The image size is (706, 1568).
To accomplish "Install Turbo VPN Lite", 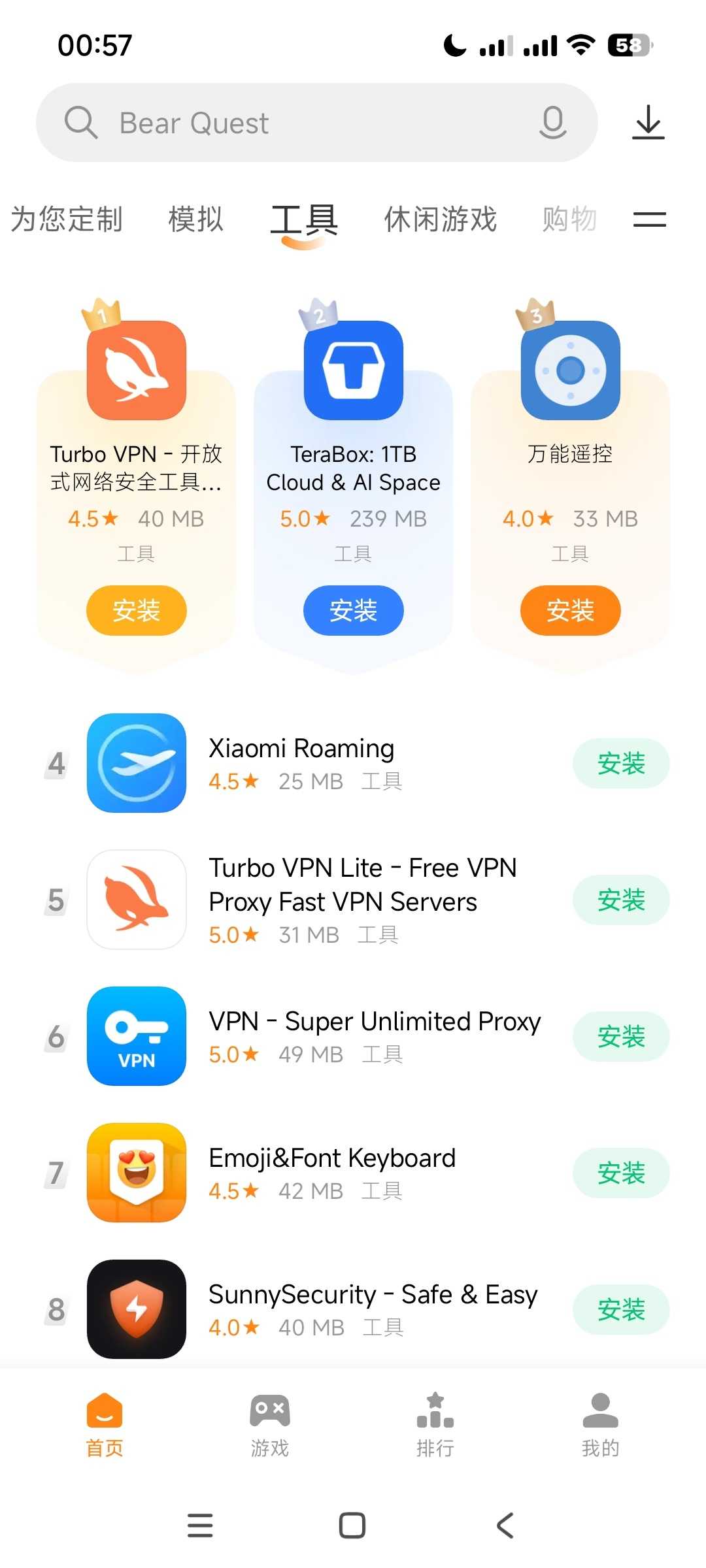I will click(620, 900).
